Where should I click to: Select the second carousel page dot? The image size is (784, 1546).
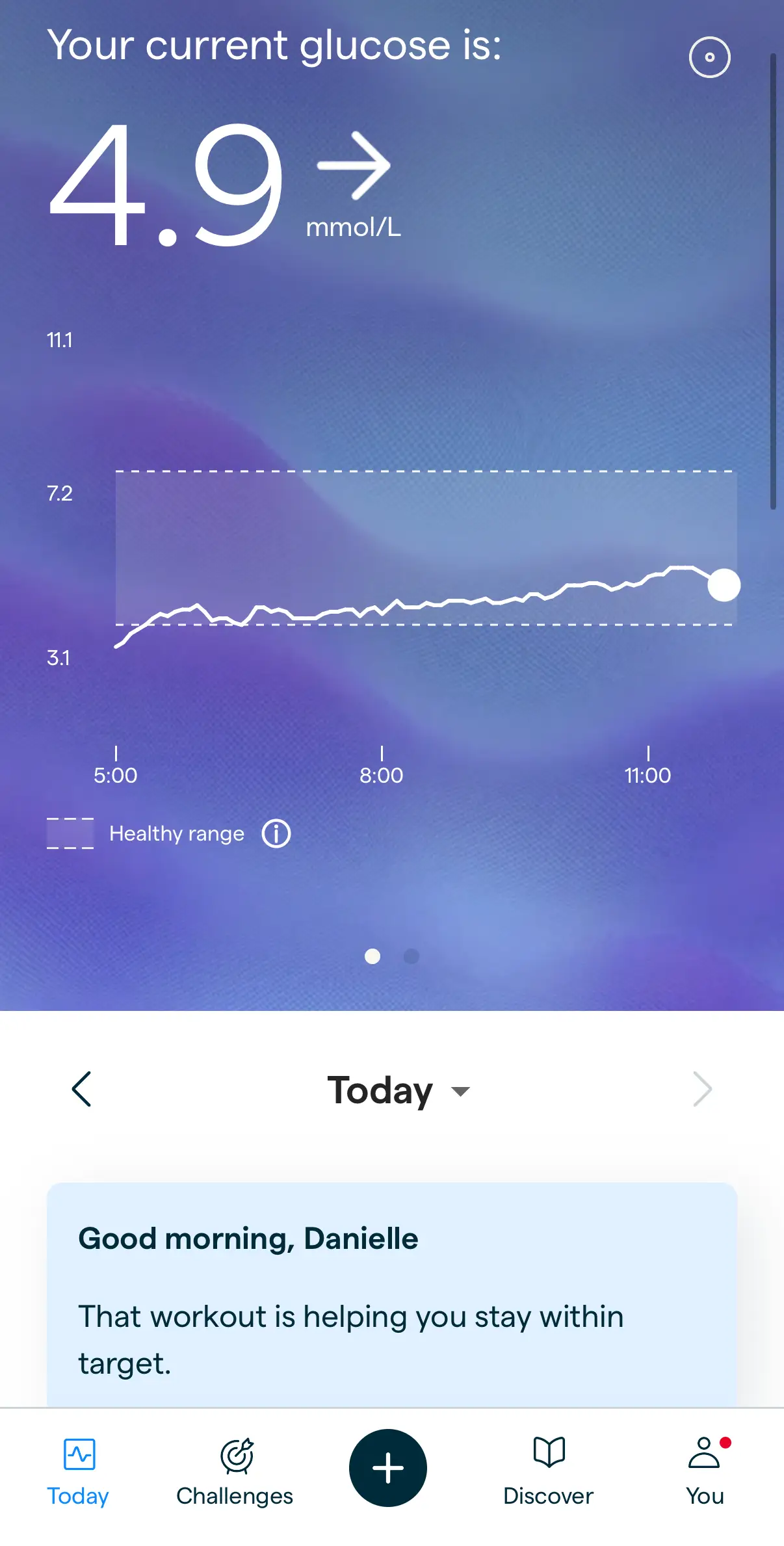tap(412, 956)
